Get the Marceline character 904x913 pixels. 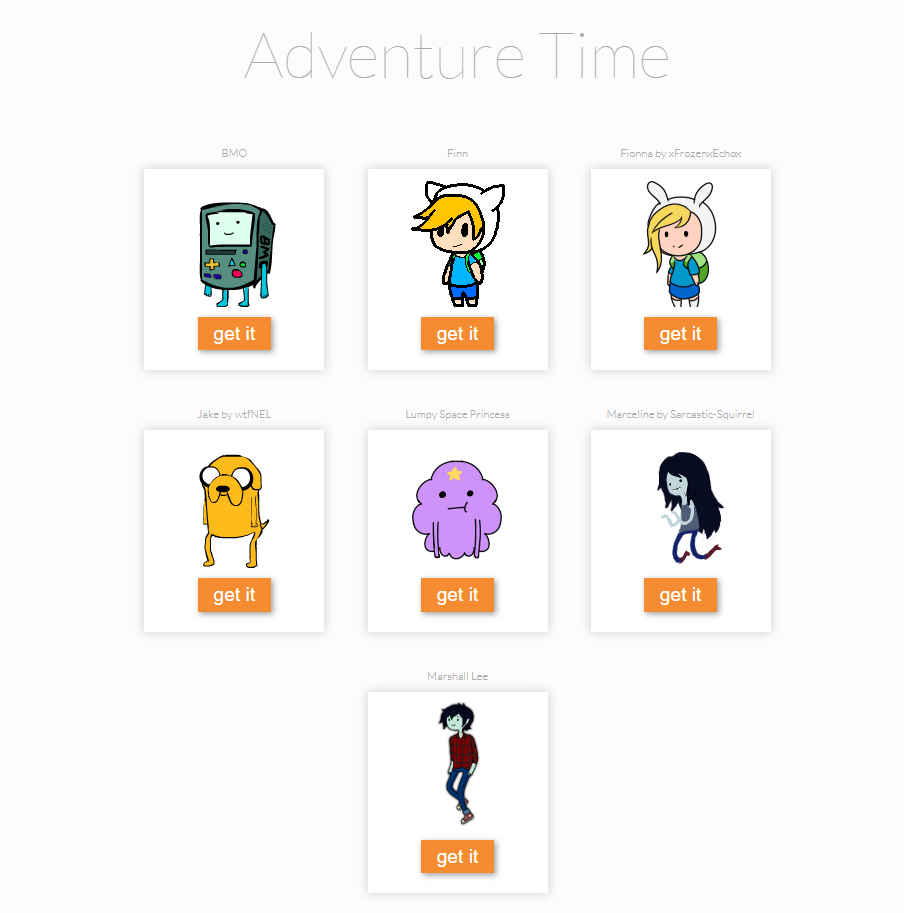(x=680, y=595)
